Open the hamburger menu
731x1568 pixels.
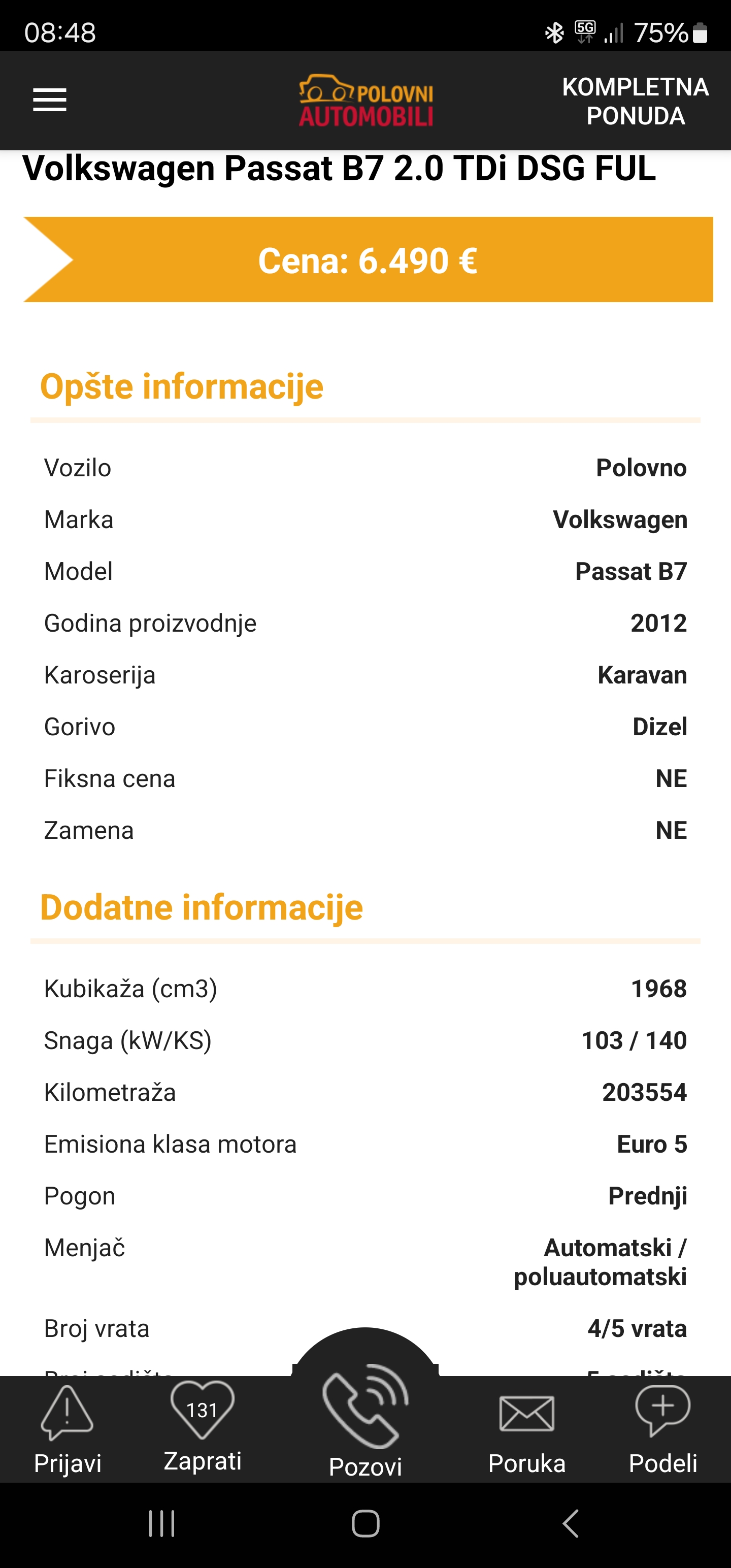[49, 100]
